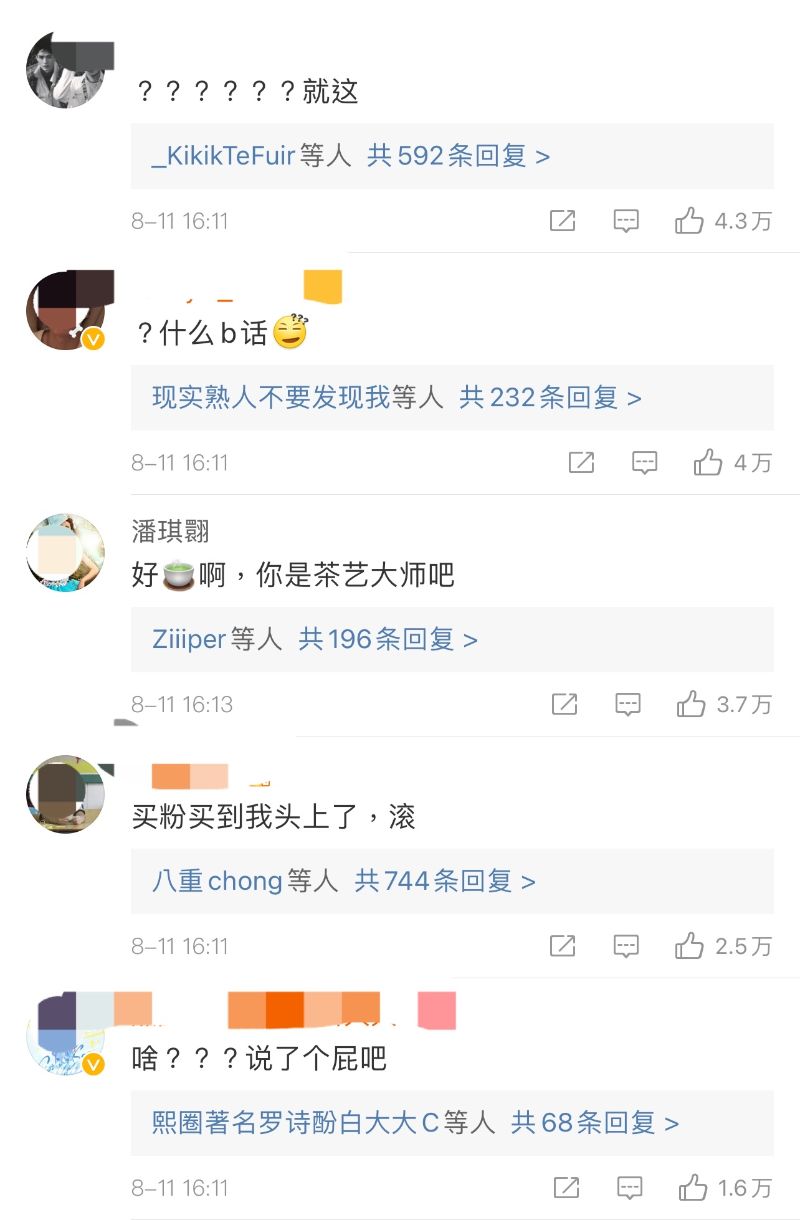Like the 茶艺大师 comment
The height and width of the screenshot is (1220, 800).
click(x=691, y=705)
